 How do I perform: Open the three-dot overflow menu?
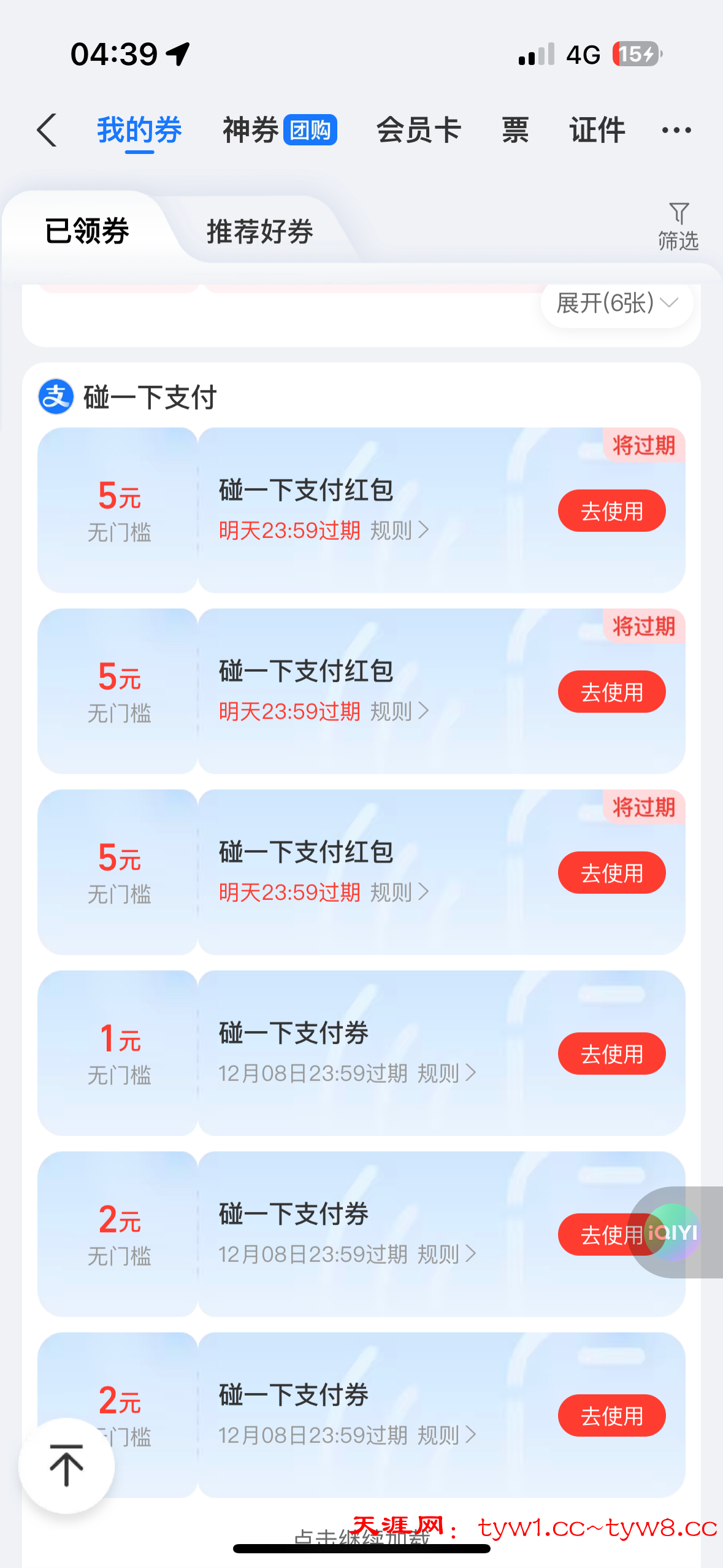point(676,130)
